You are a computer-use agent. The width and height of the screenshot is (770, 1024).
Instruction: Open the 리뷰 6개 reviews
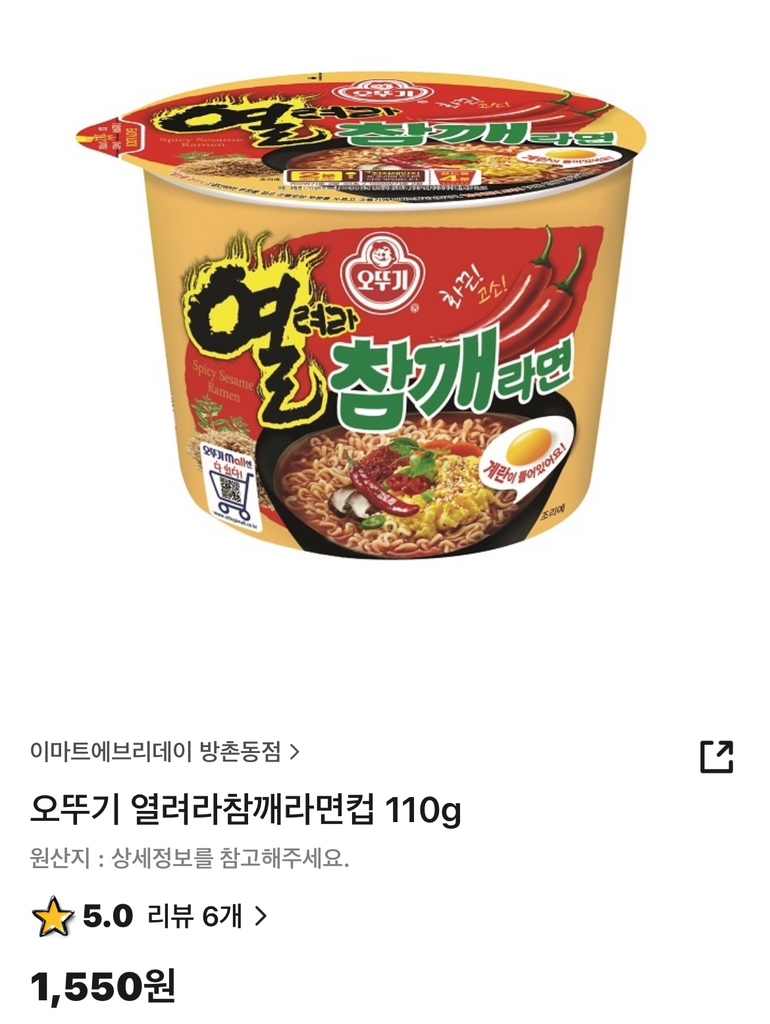click(x=207, y=915)
